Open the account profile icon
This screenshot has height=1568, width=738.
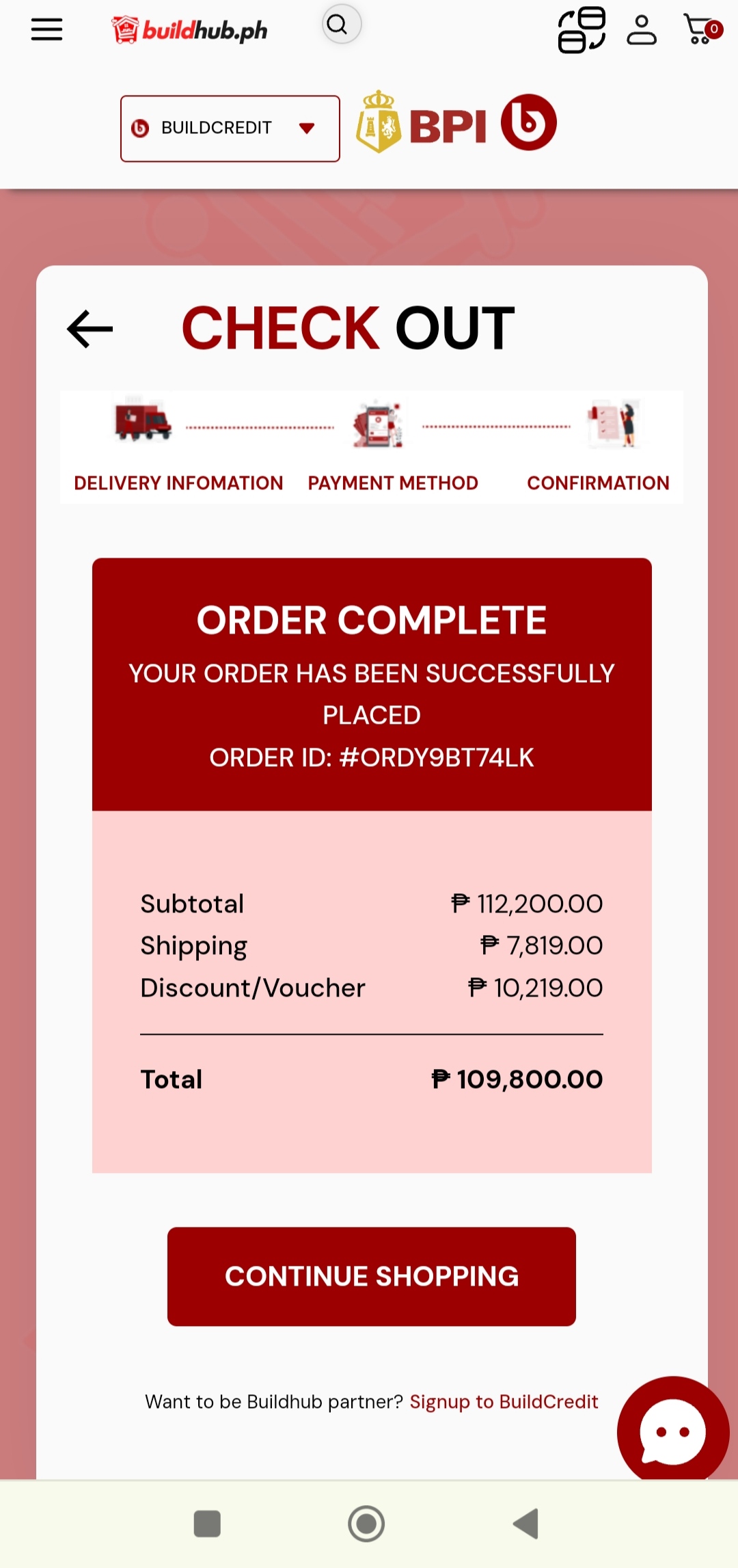pyautogui.click(x=641, y=30)
